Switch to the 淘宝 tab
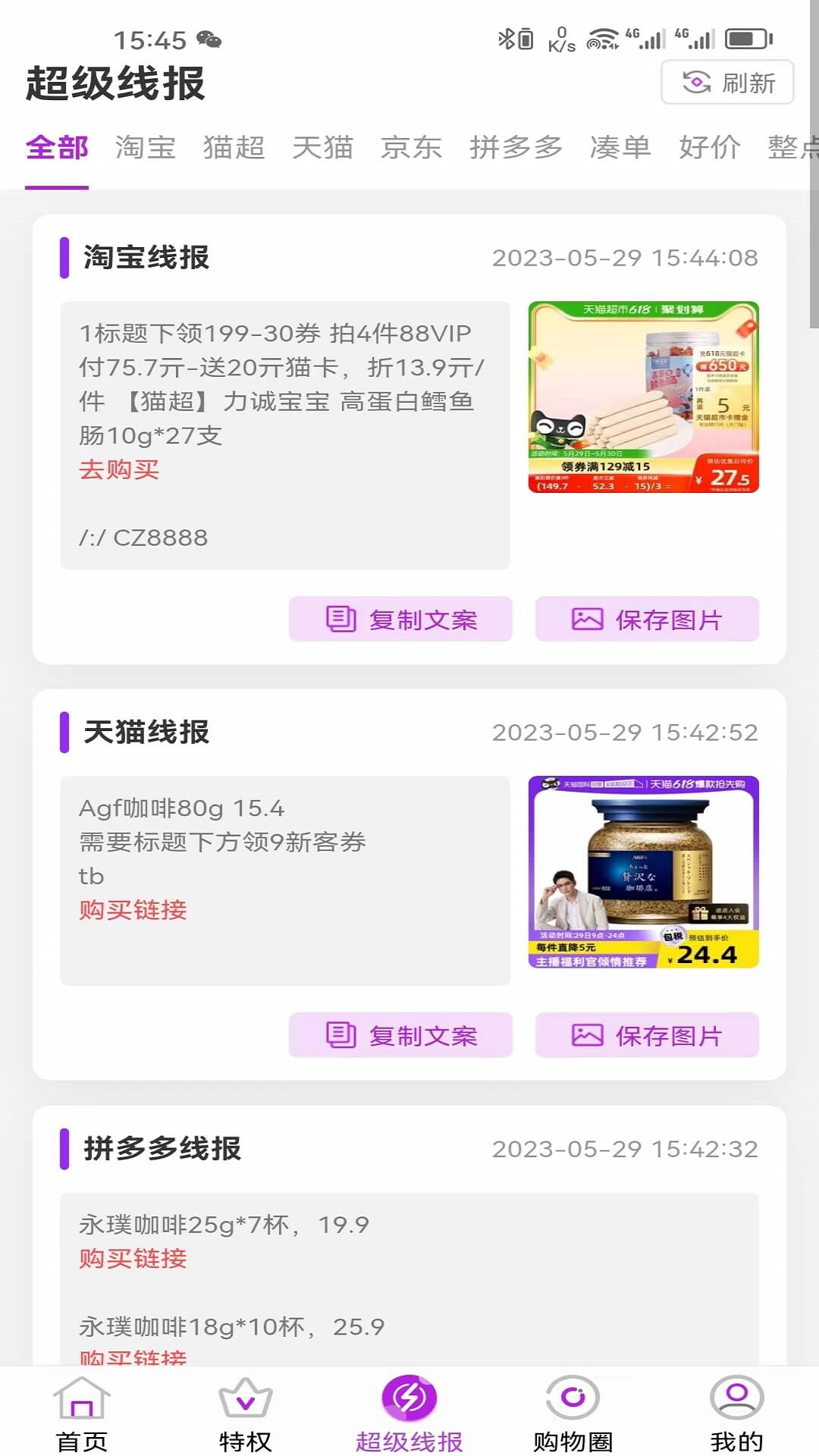Screen dimensions: 819x1456 tap(146, 148)
